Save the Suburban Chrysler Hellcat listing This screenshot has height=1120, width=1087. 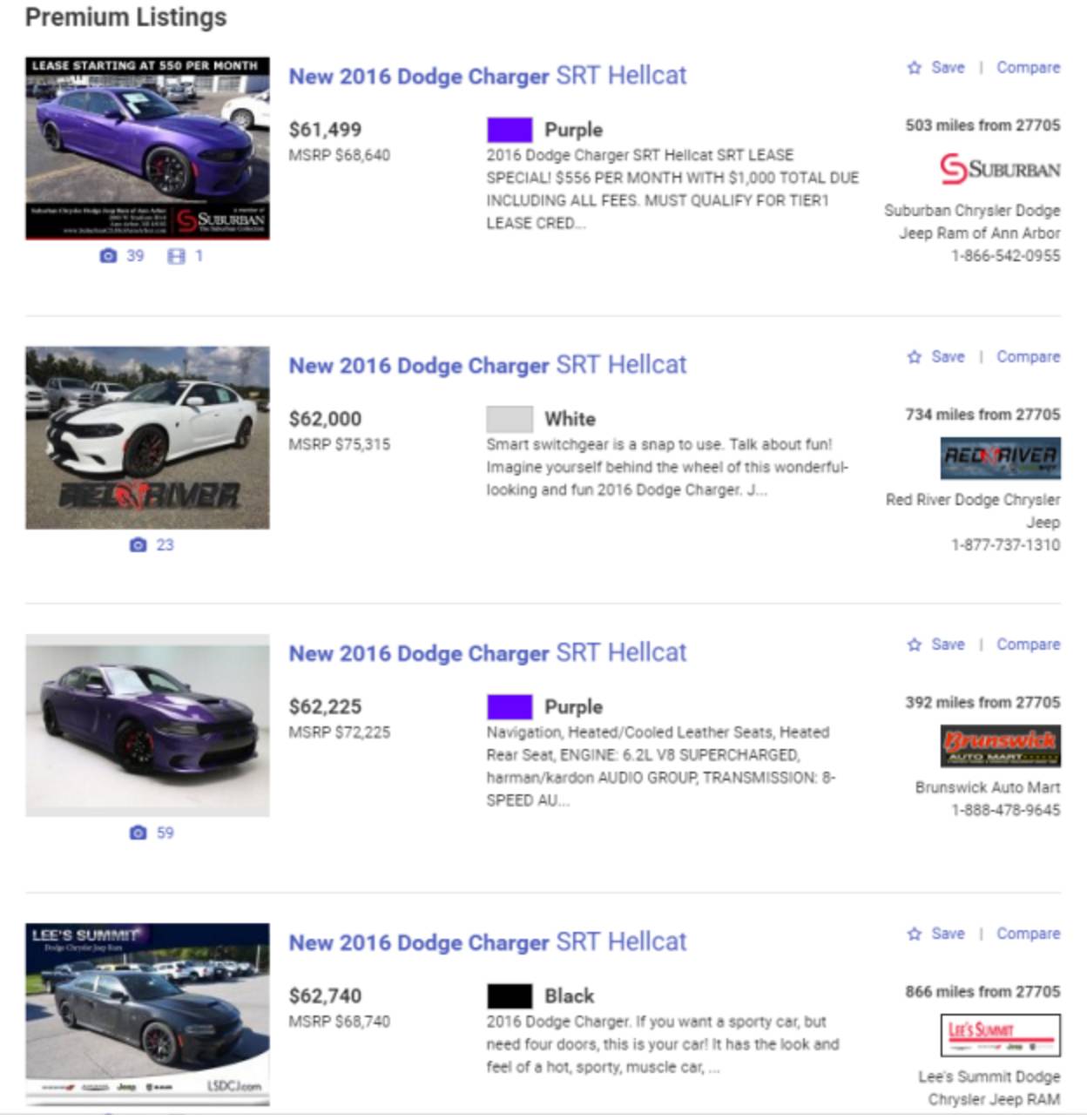click(936, 68)
